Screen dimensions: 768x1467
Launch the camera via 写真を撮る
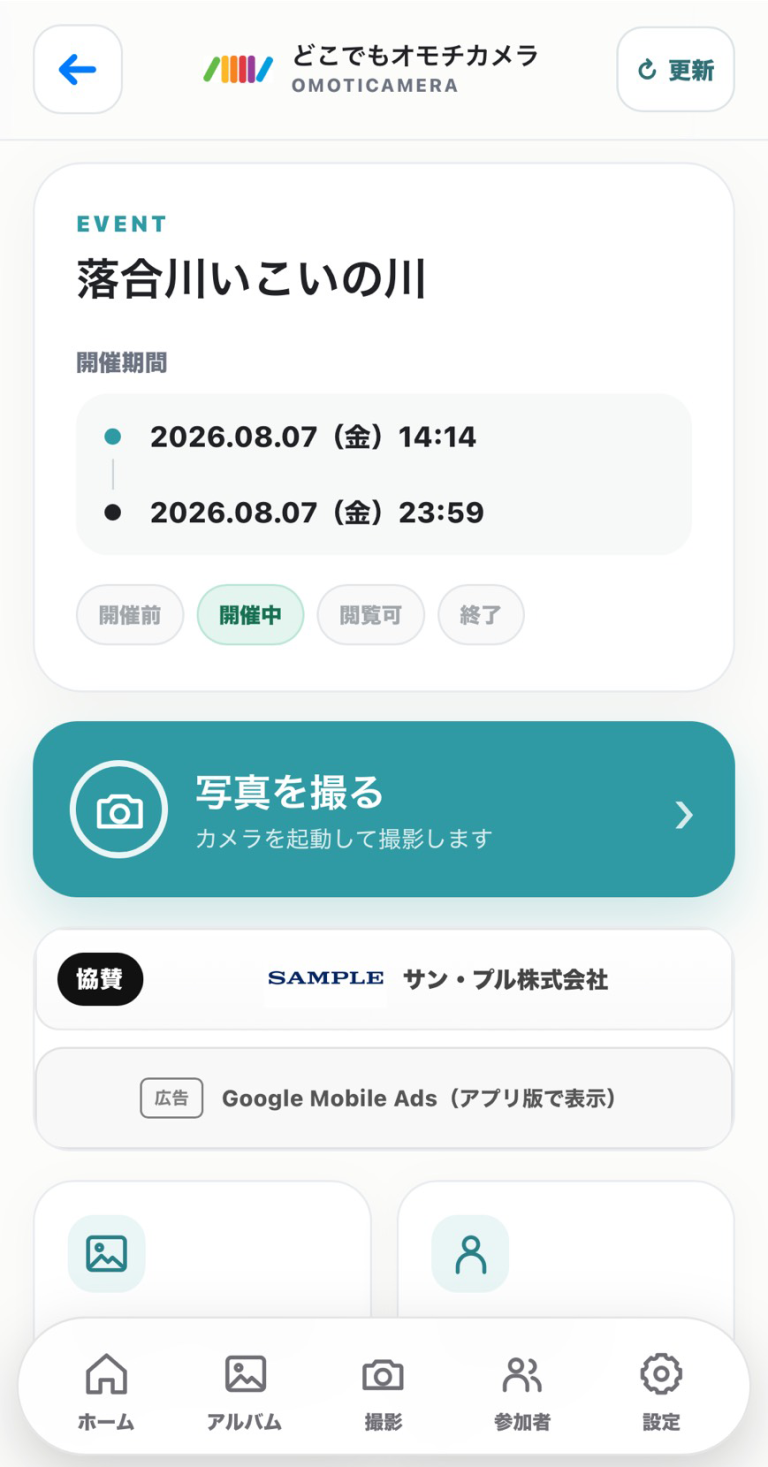pos(384,809)
